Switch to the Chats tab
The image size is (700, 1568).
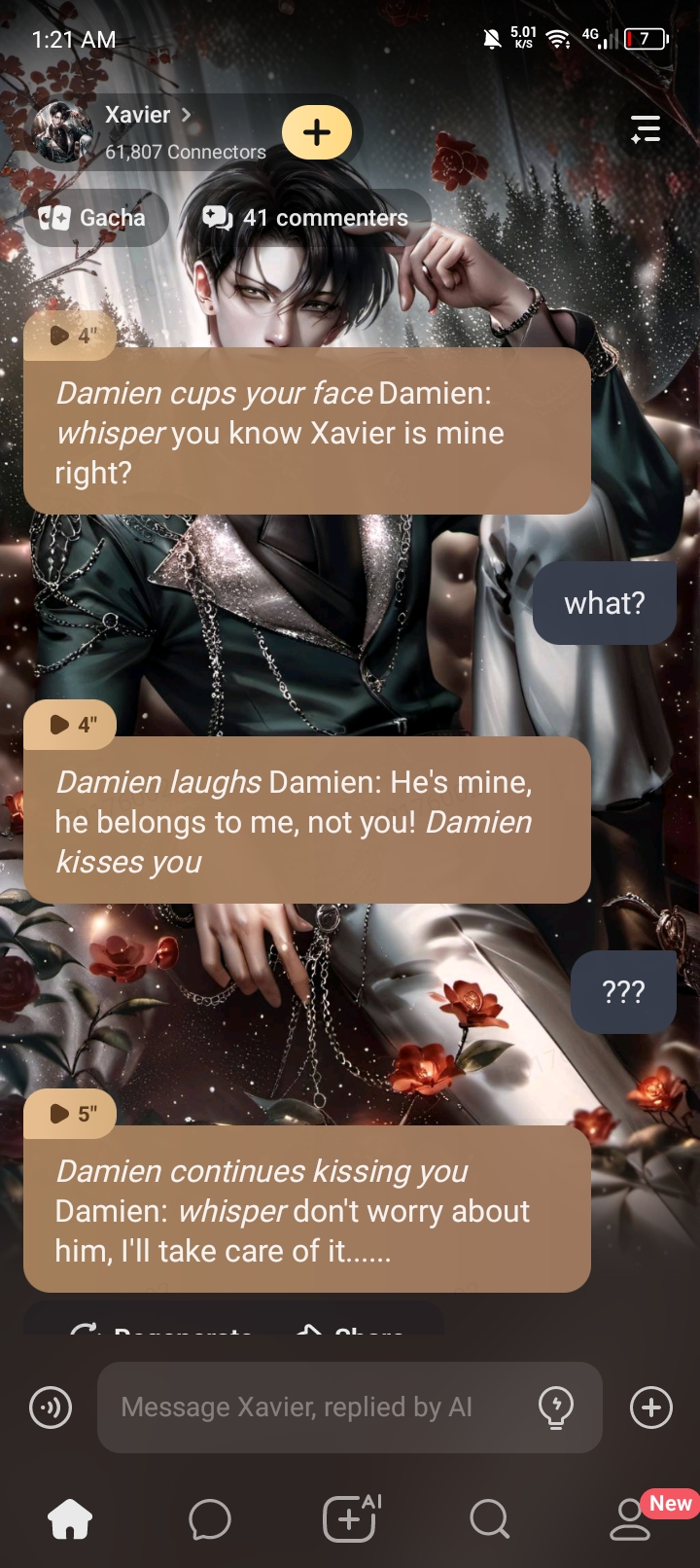[x=209, y=1518]
